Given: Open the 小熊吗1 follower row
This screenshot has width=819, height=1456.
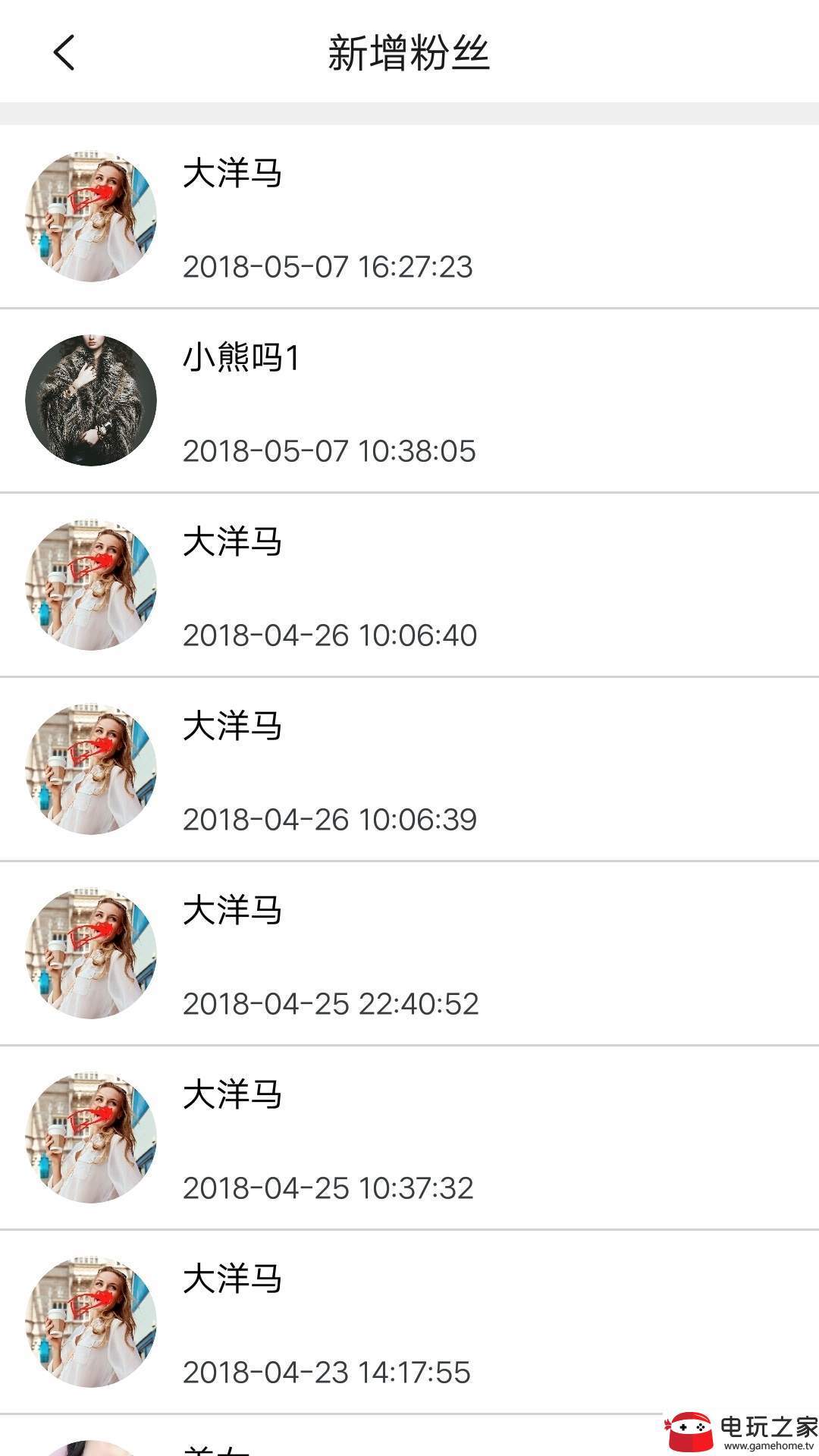Looking at the screenshot, I should click(x=409, y=400).
